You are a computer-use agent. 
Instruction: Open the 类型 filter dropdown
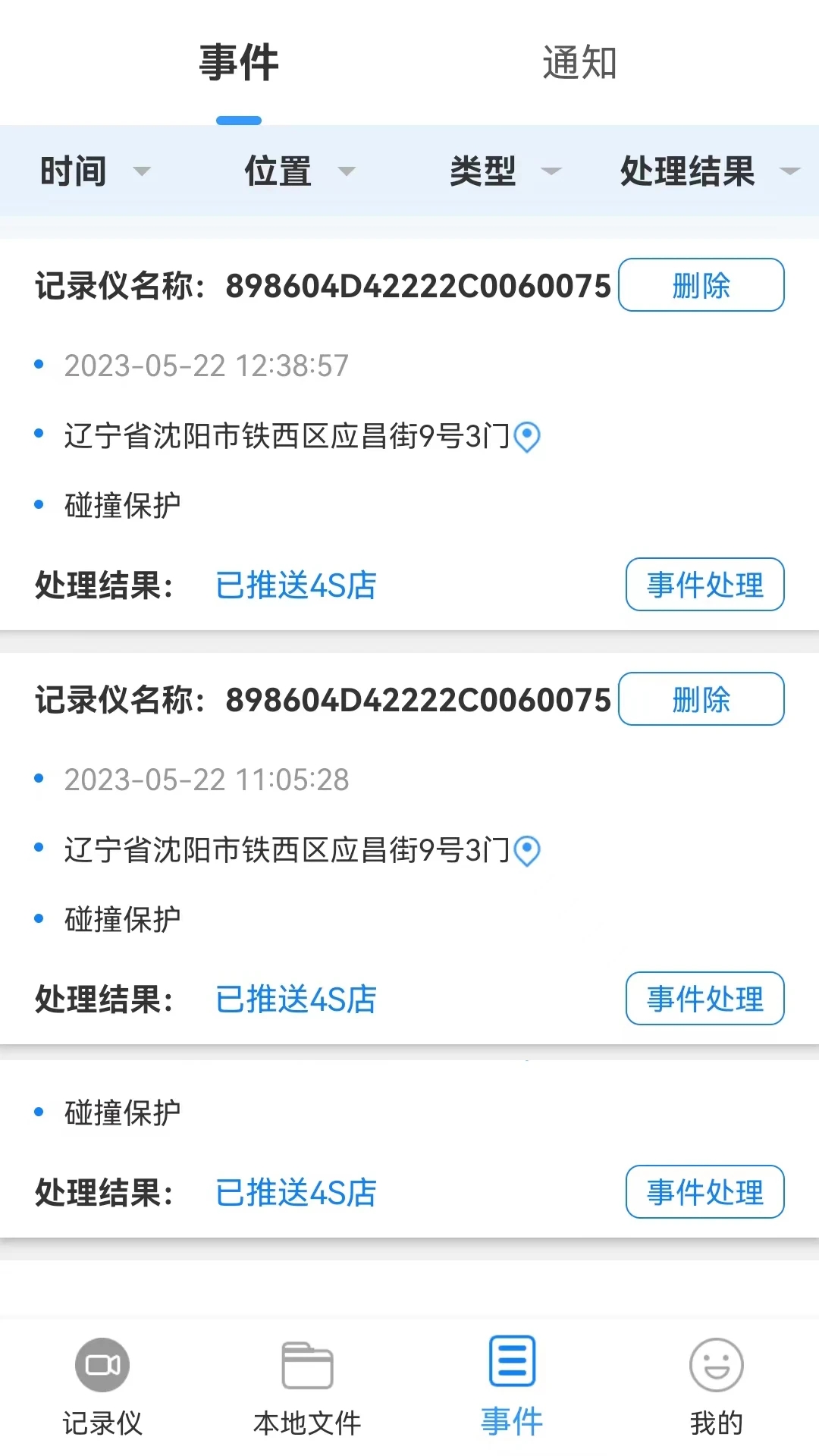[x=500, y=171]
